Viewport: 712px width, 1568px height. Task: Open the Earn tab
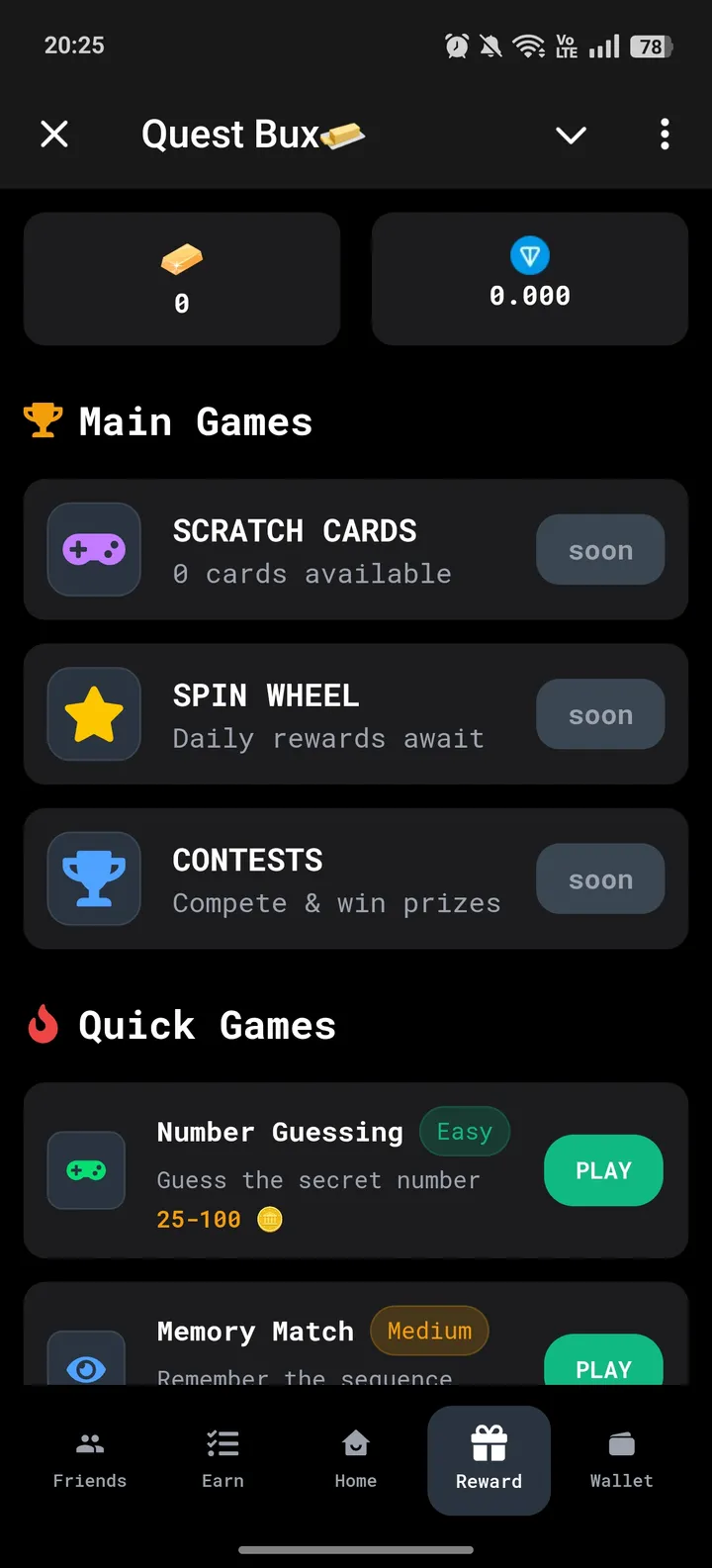coord(222,1459)
